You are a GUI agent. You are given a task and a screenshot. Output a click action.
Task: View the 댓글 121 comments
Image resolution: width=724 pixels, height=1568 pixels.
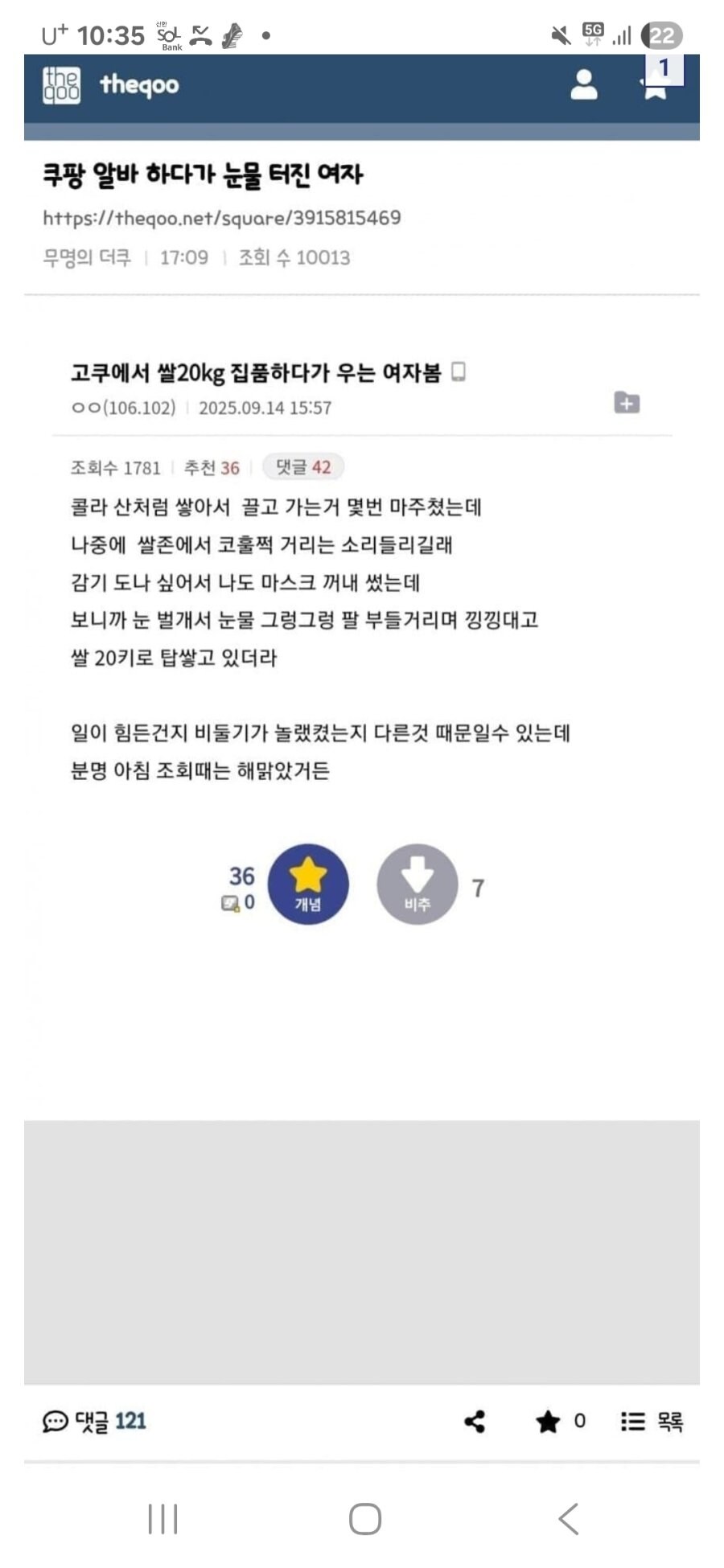point(94,1421)
